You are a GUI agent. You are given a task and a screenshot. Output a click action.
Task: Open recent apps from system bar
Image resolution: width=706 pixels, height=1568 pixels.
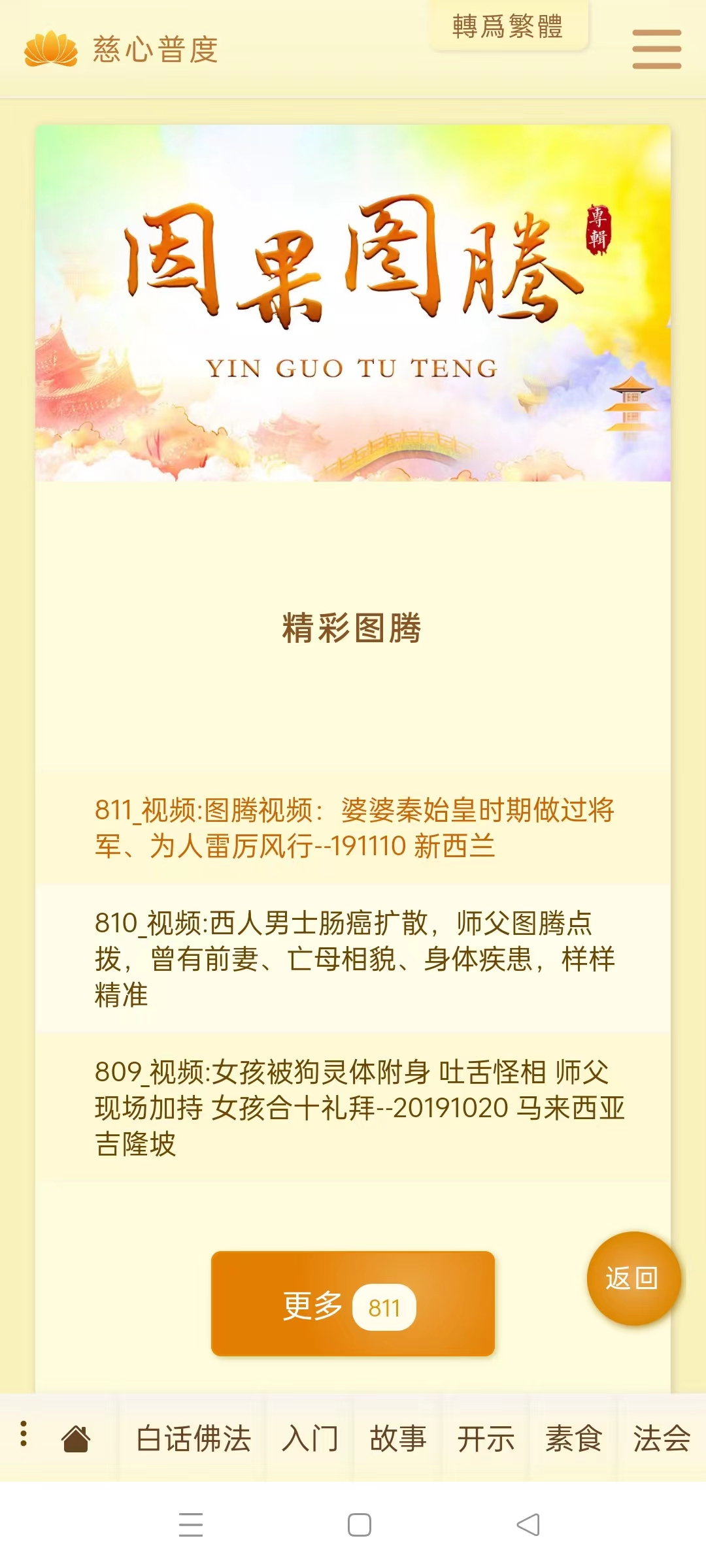(x=191, y=1525)
